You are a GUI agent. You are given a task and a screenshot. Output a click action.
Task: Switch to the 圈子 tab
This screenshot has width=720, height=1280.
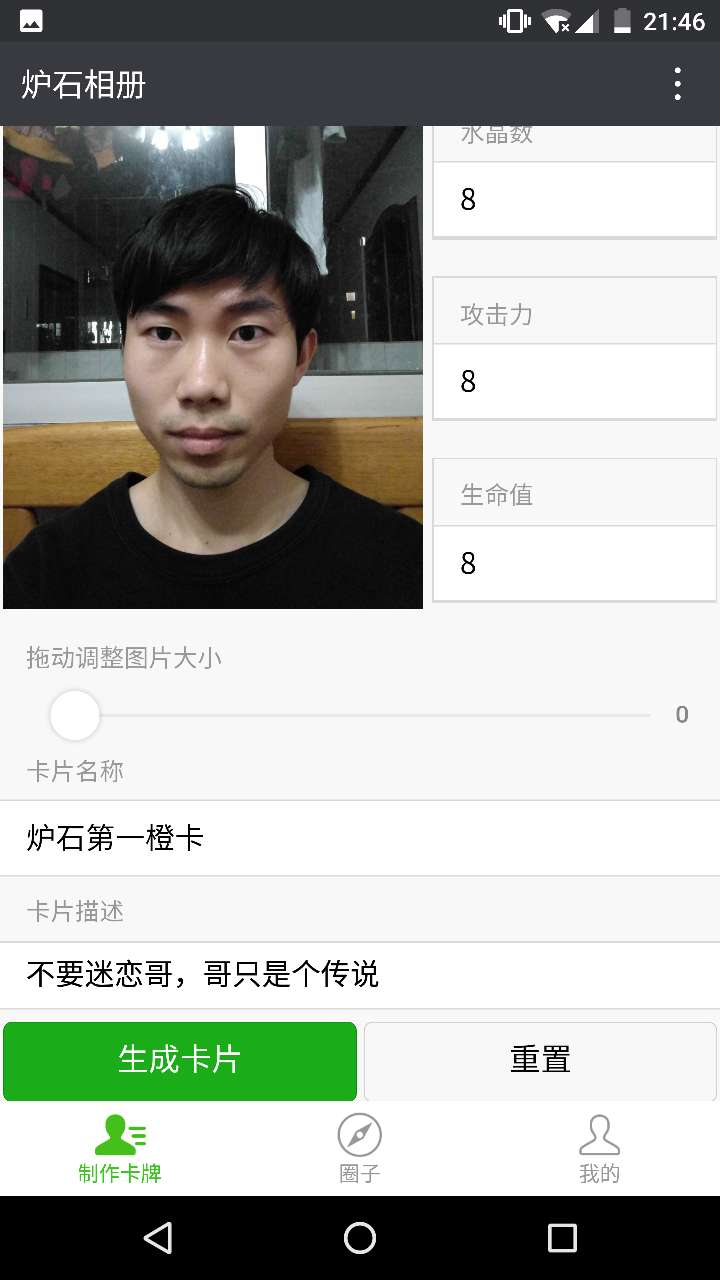(360, 1150)
